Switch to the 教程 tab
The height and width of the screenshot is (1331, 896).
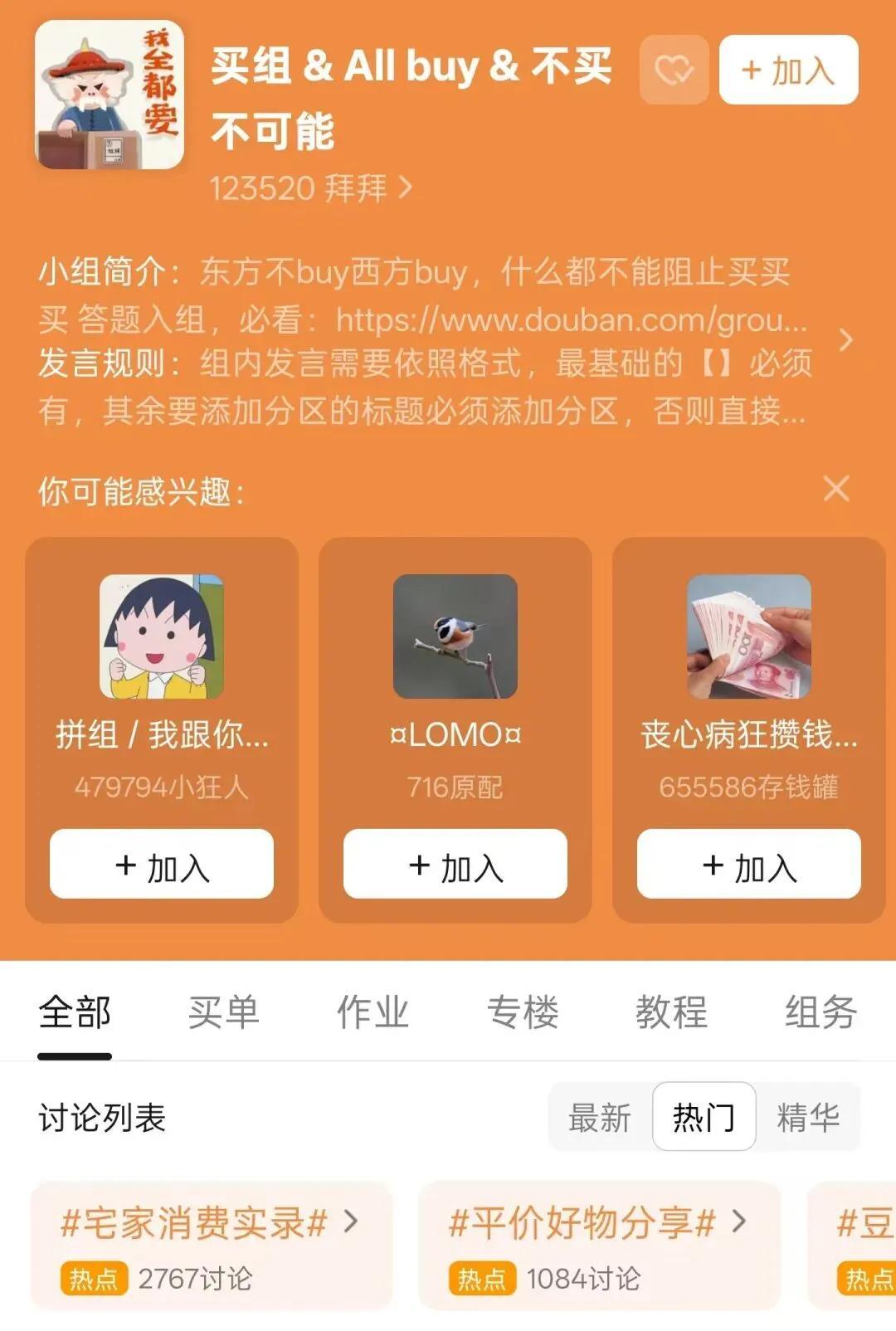click(x=671, y=1012)
